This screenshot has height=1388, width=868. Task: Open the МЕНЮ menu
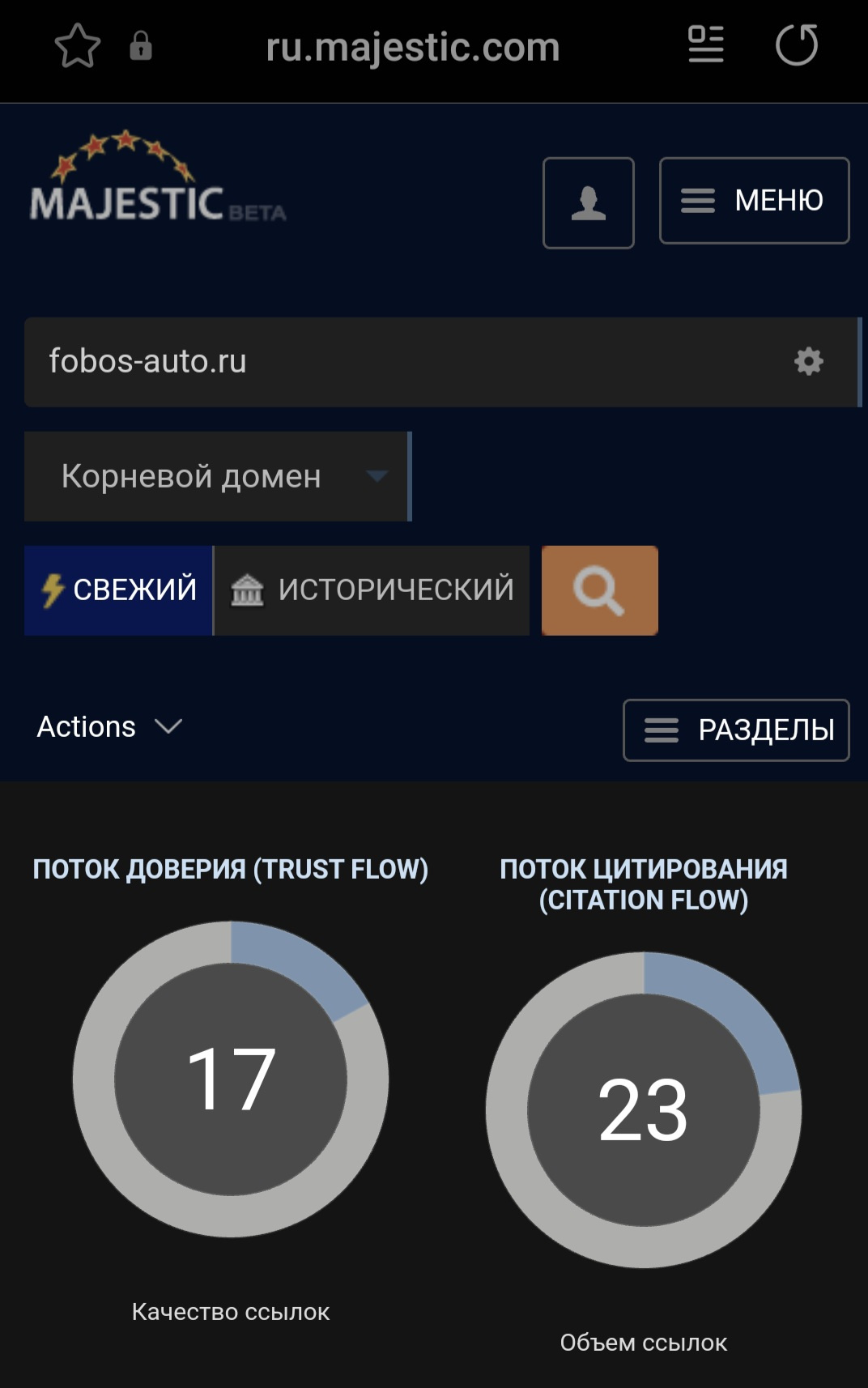[x=754, y=201]
